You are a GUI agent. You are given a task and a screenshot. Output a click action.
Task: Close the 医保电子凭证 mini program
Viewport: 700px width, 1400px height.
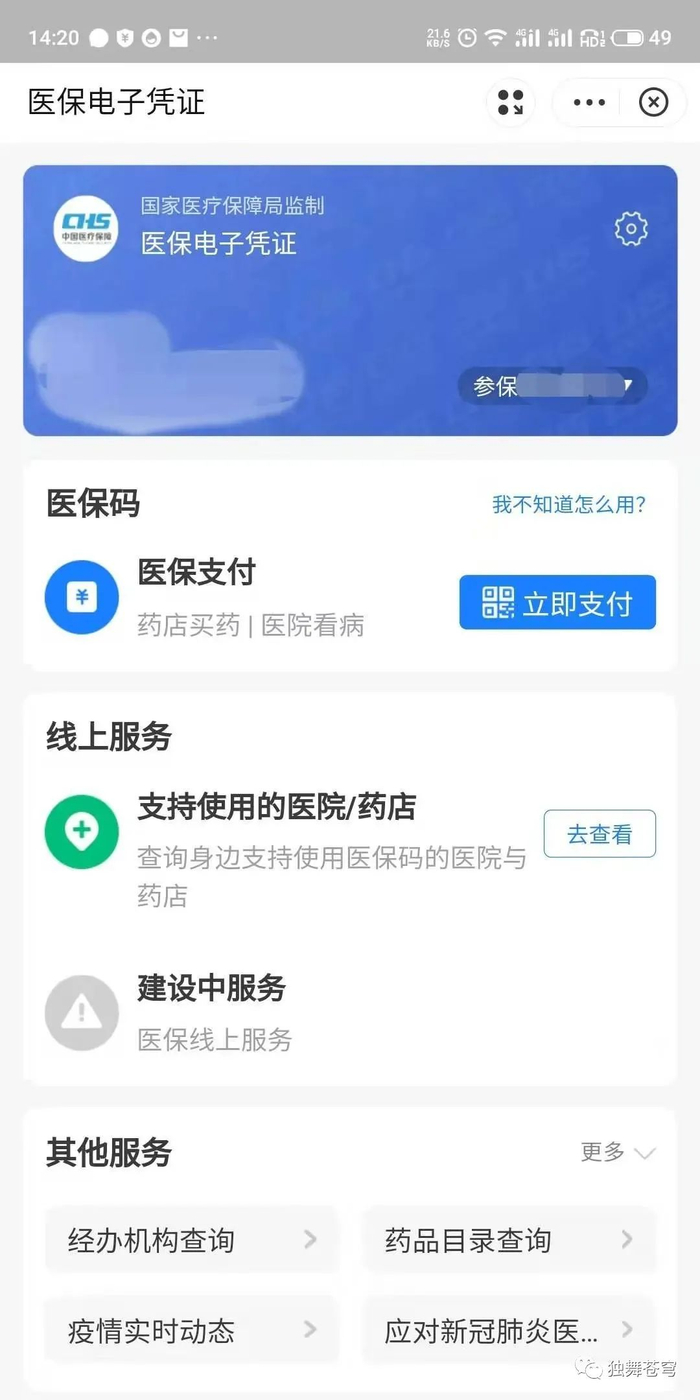pyautogui.click(x=653, y=102)
